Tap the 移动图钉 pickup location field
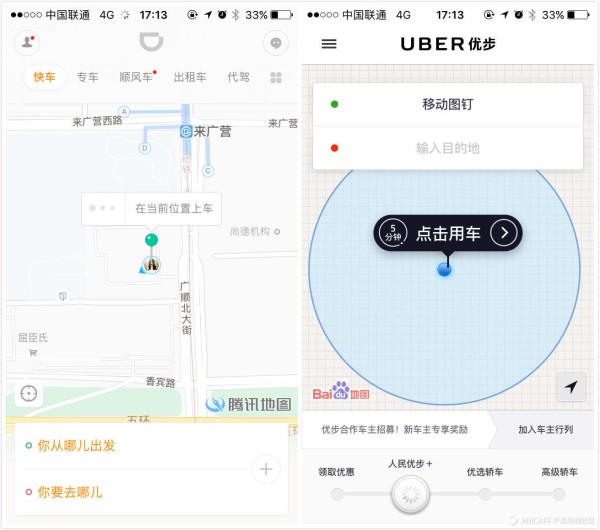This screenshot has width=600, height=530. click(447, 104)
